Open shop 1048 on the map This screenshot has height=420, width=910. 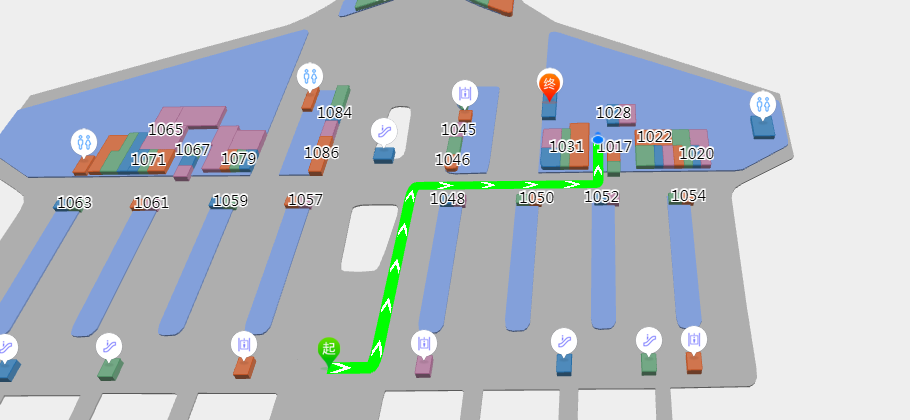[448, 199]
